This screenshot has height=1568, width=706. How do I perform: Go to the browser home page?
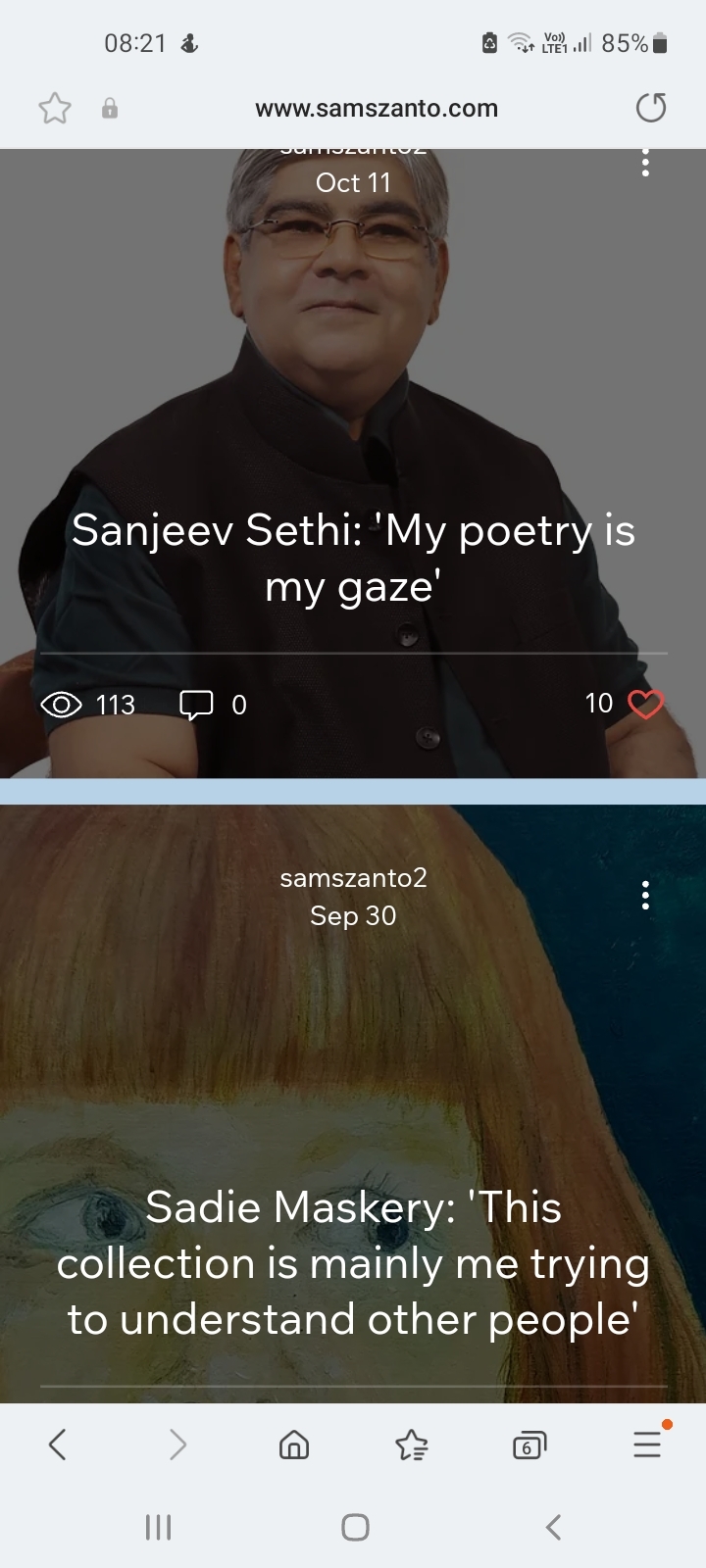tap(294, 1445)
